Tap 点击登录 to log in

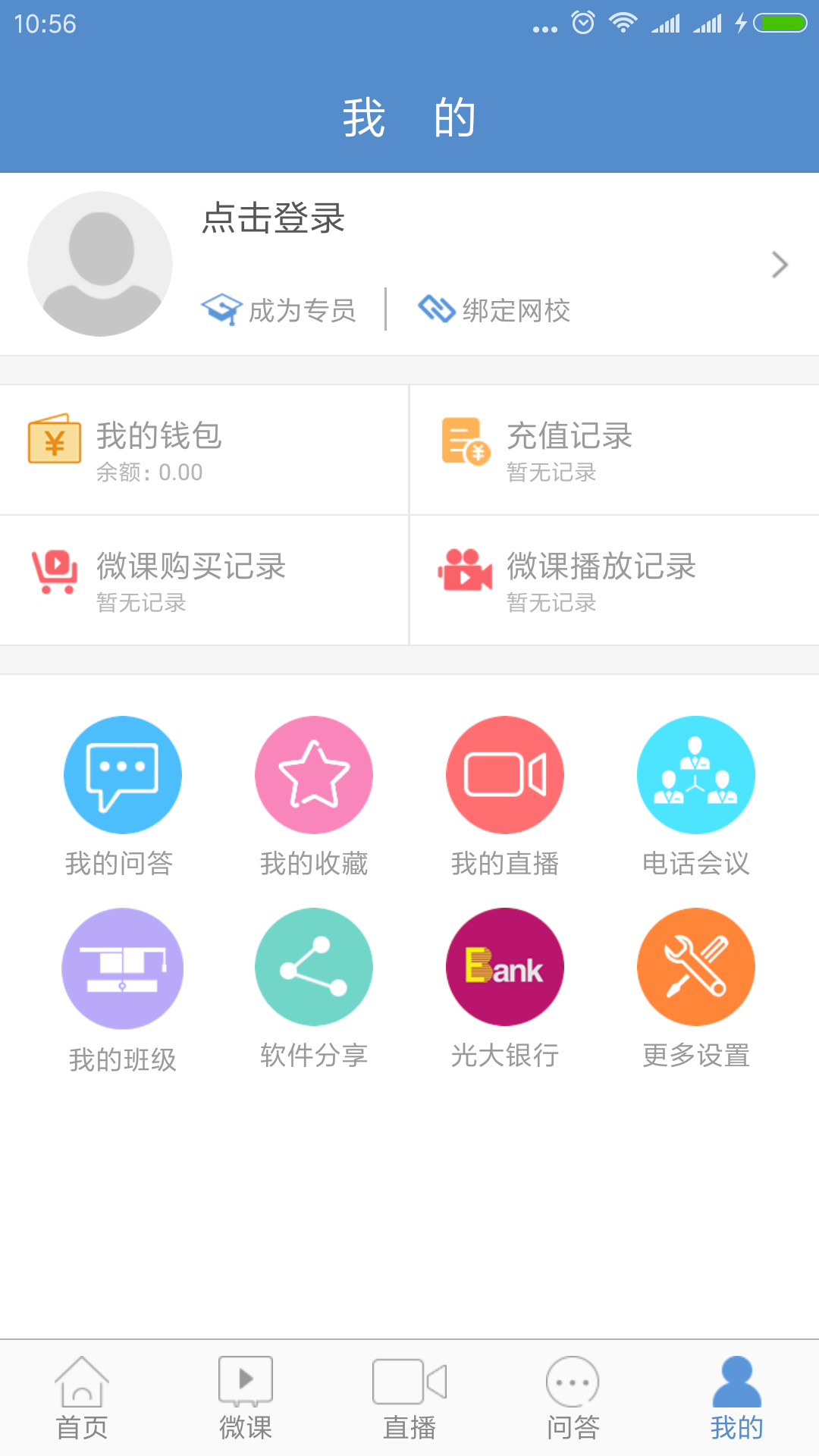point(273,220)
